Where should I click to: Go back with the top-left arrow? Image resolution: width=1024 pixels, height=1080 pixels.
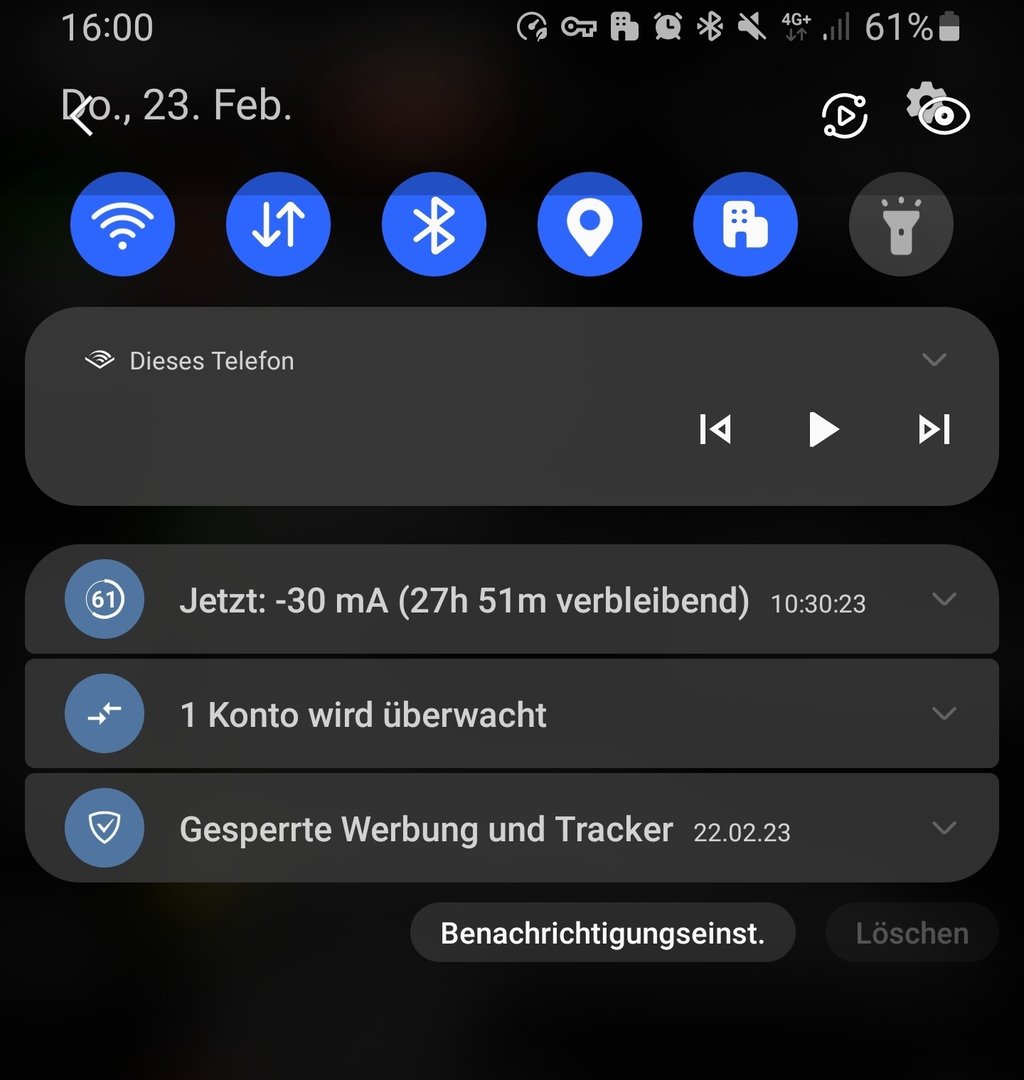coord(82,118)
